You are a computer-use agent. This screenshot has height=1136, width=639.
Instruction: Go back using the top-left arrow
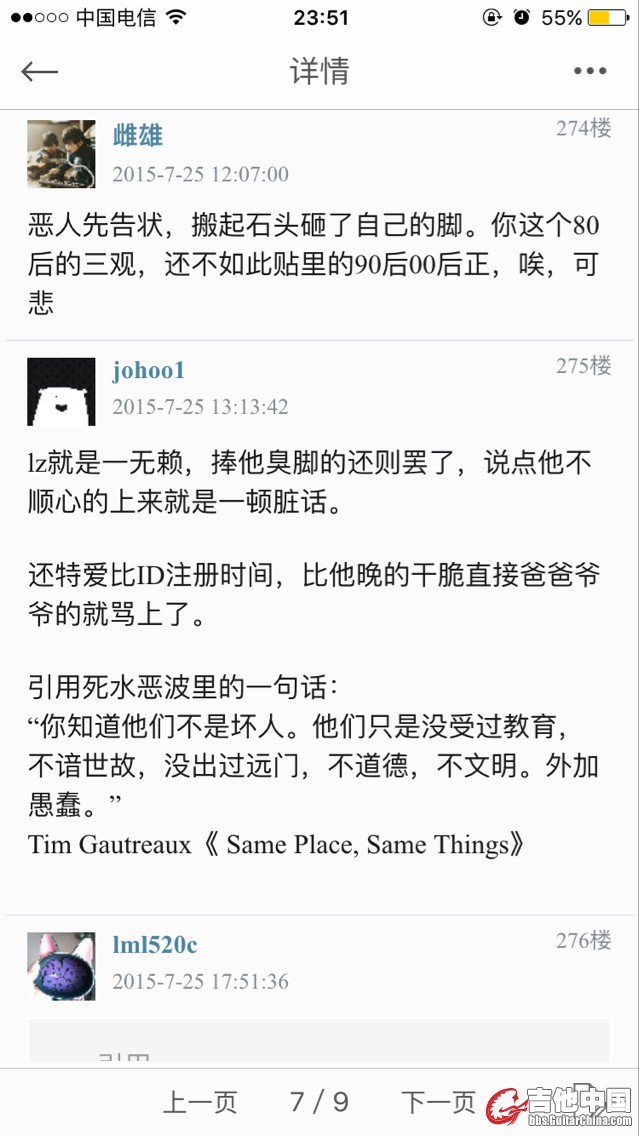[x=40, y=71]
